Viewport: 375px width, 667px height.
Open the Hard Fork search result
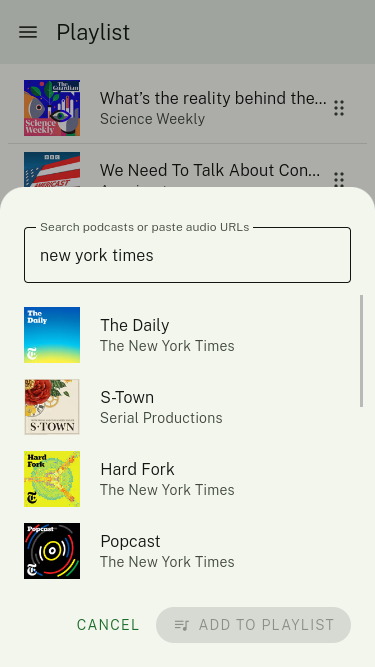tap(188, 479)
